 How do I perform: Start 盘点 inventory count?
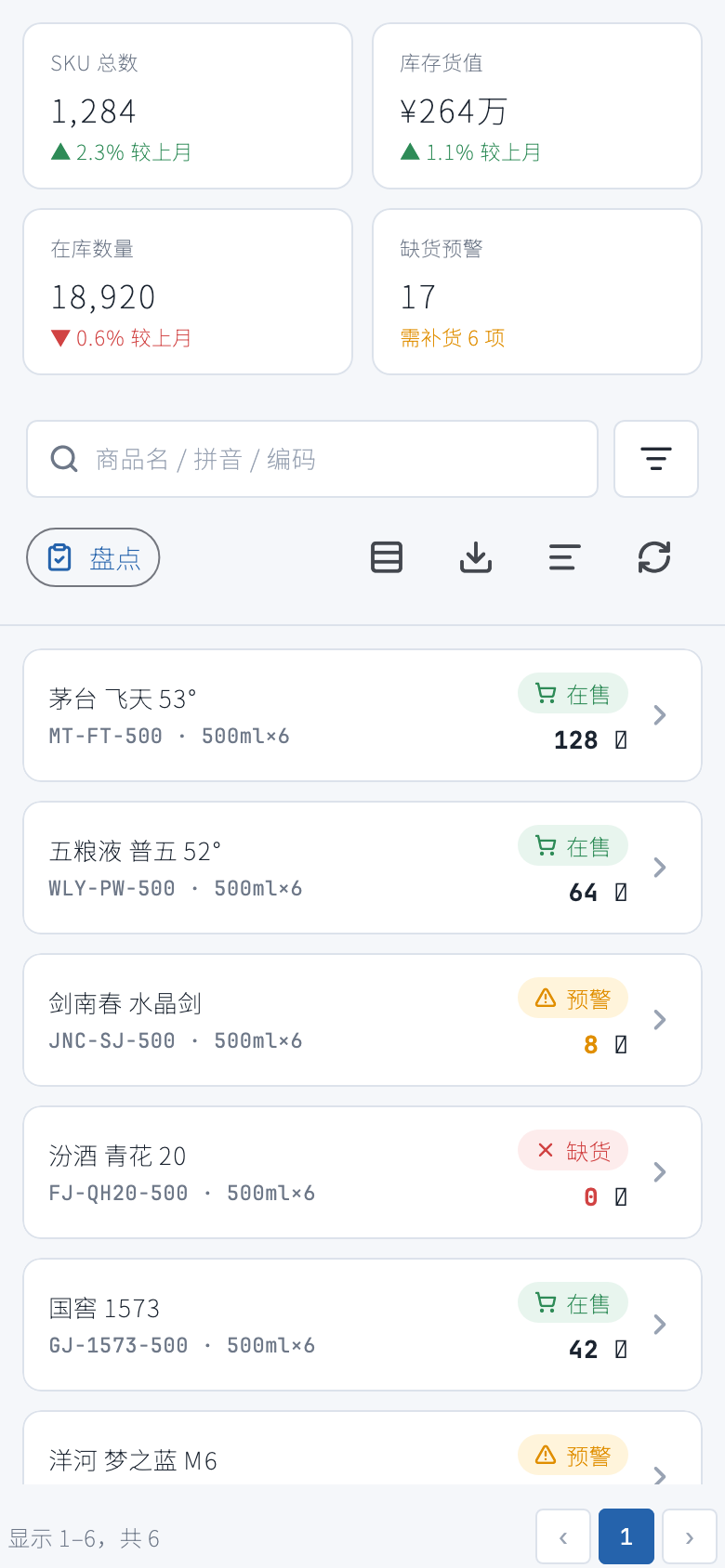(93, 557)
